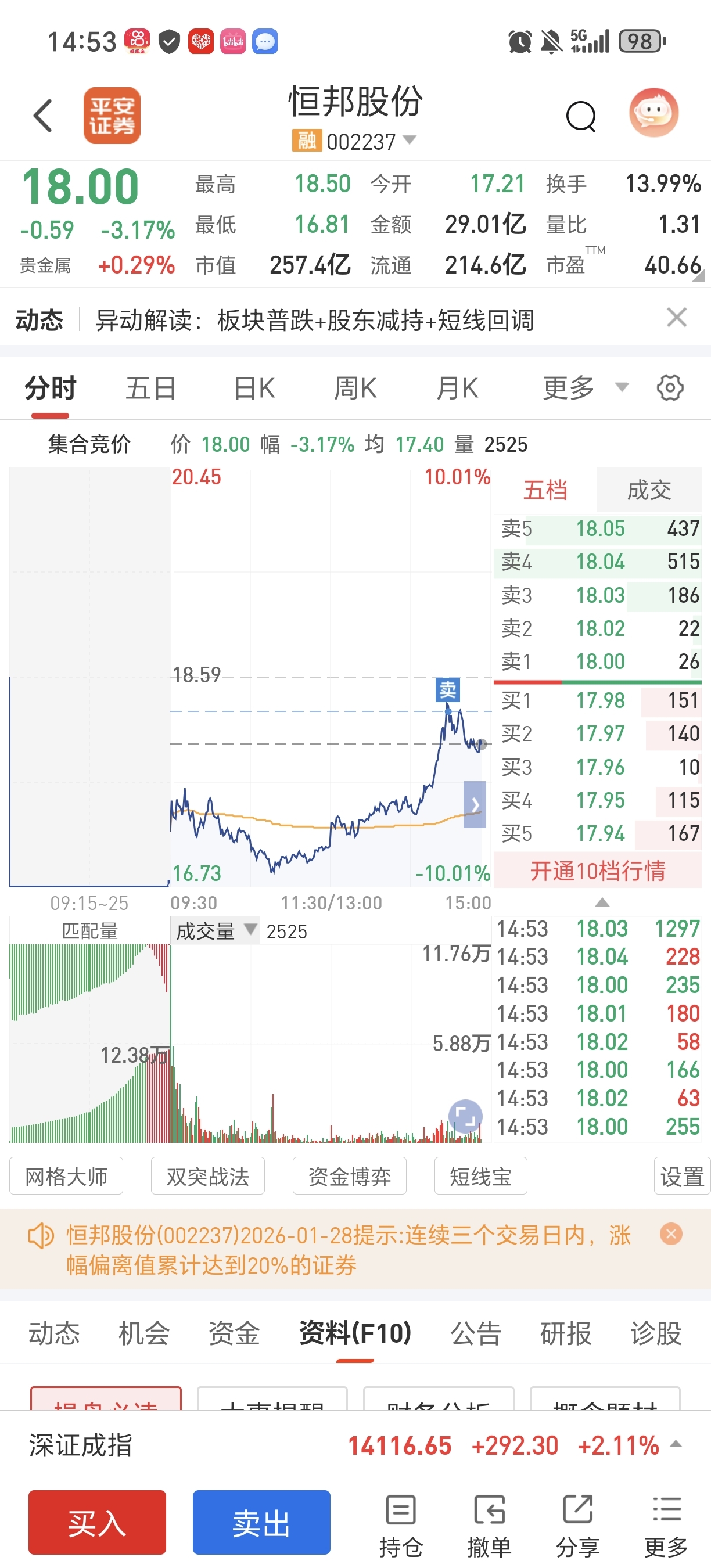Switch to the 成交 tab in order book

pos(649,490)
